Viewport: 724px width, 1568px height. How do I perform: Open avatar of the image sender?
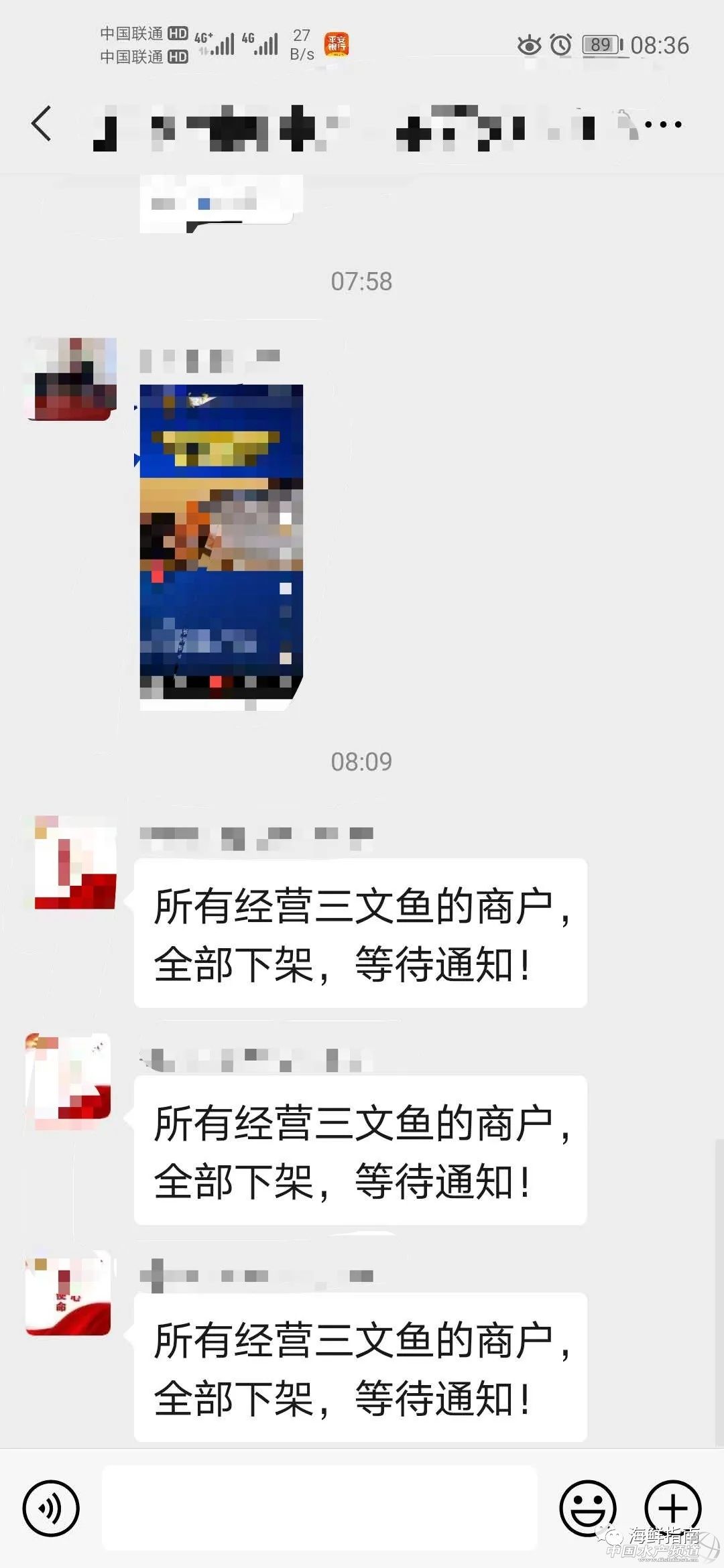coord(72,379)
